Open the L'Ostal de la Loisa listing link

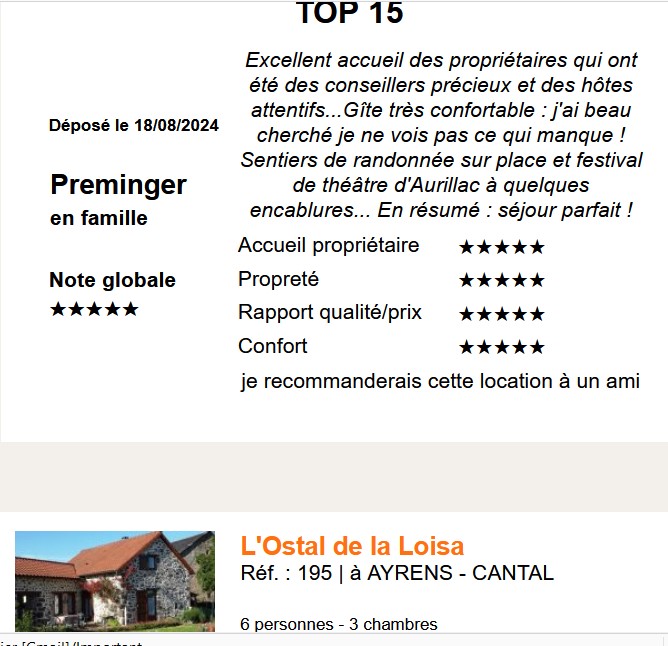(x=352, y=546)
